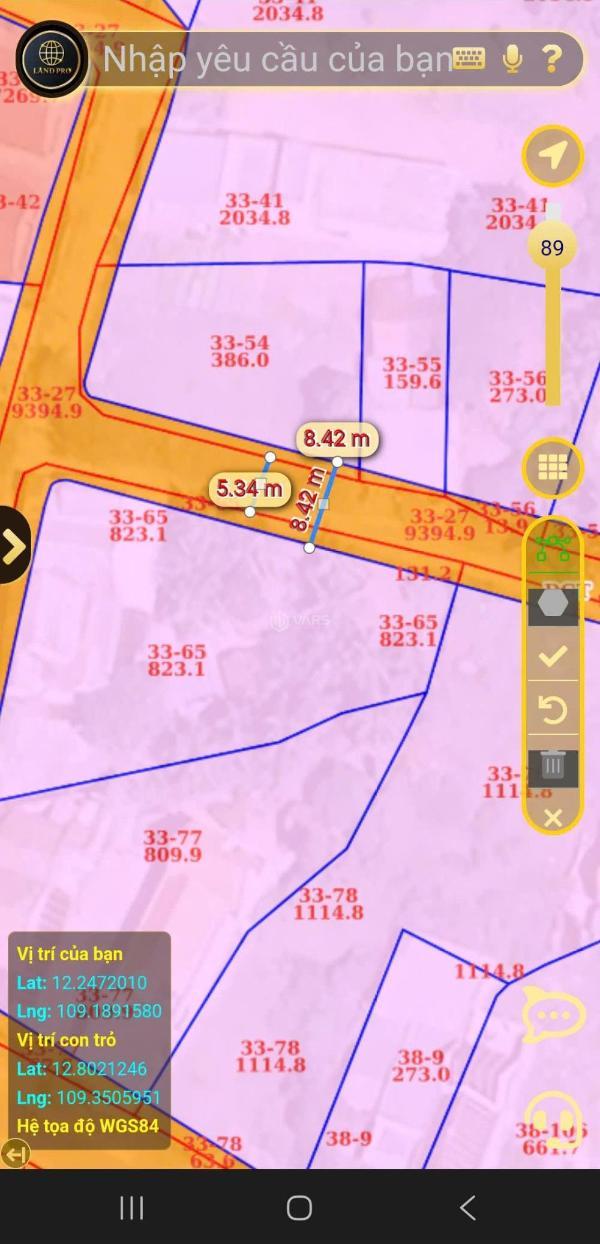Open recent apps from navigation bar

coord(132,1207)
